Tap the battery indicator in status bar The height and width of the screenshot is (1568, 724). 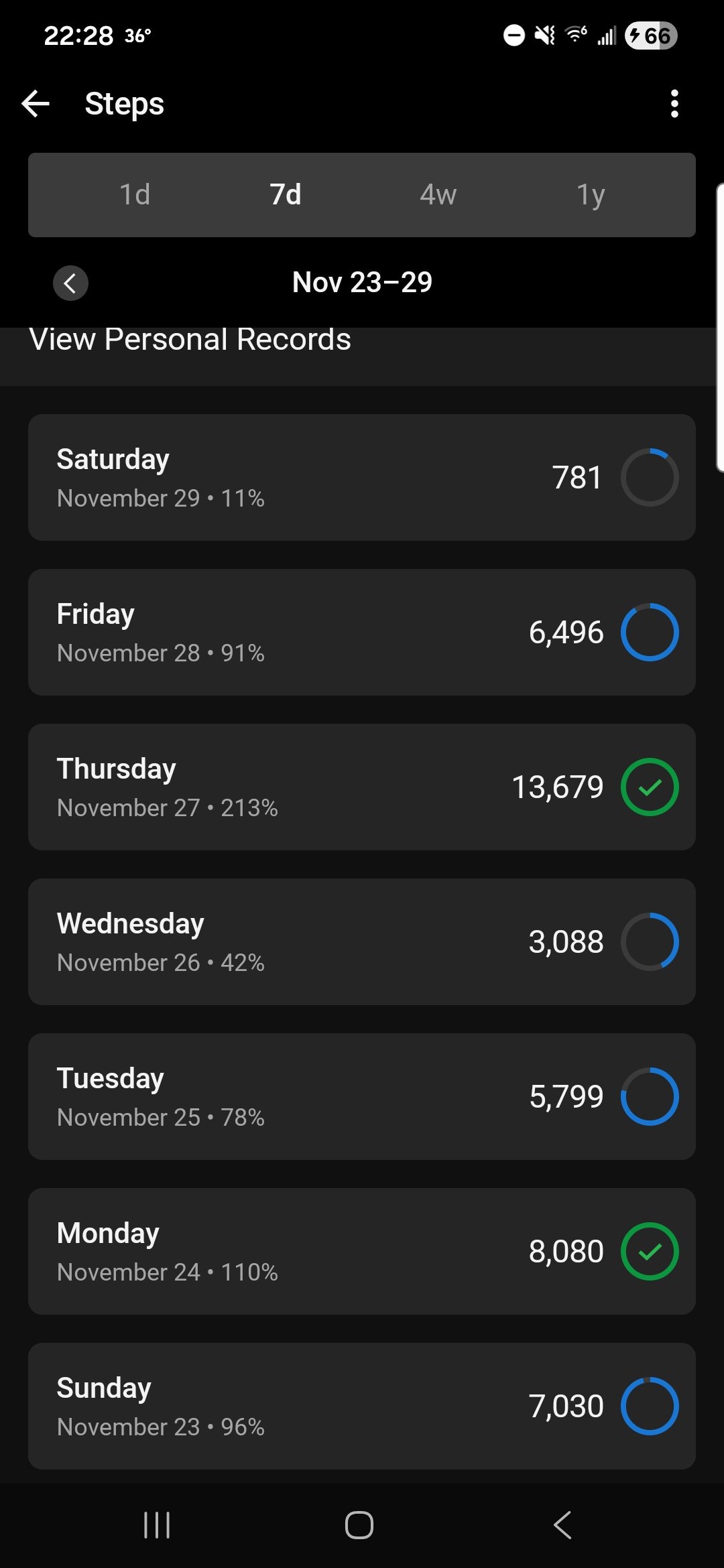pyautogui.click(x=646, y=35)
